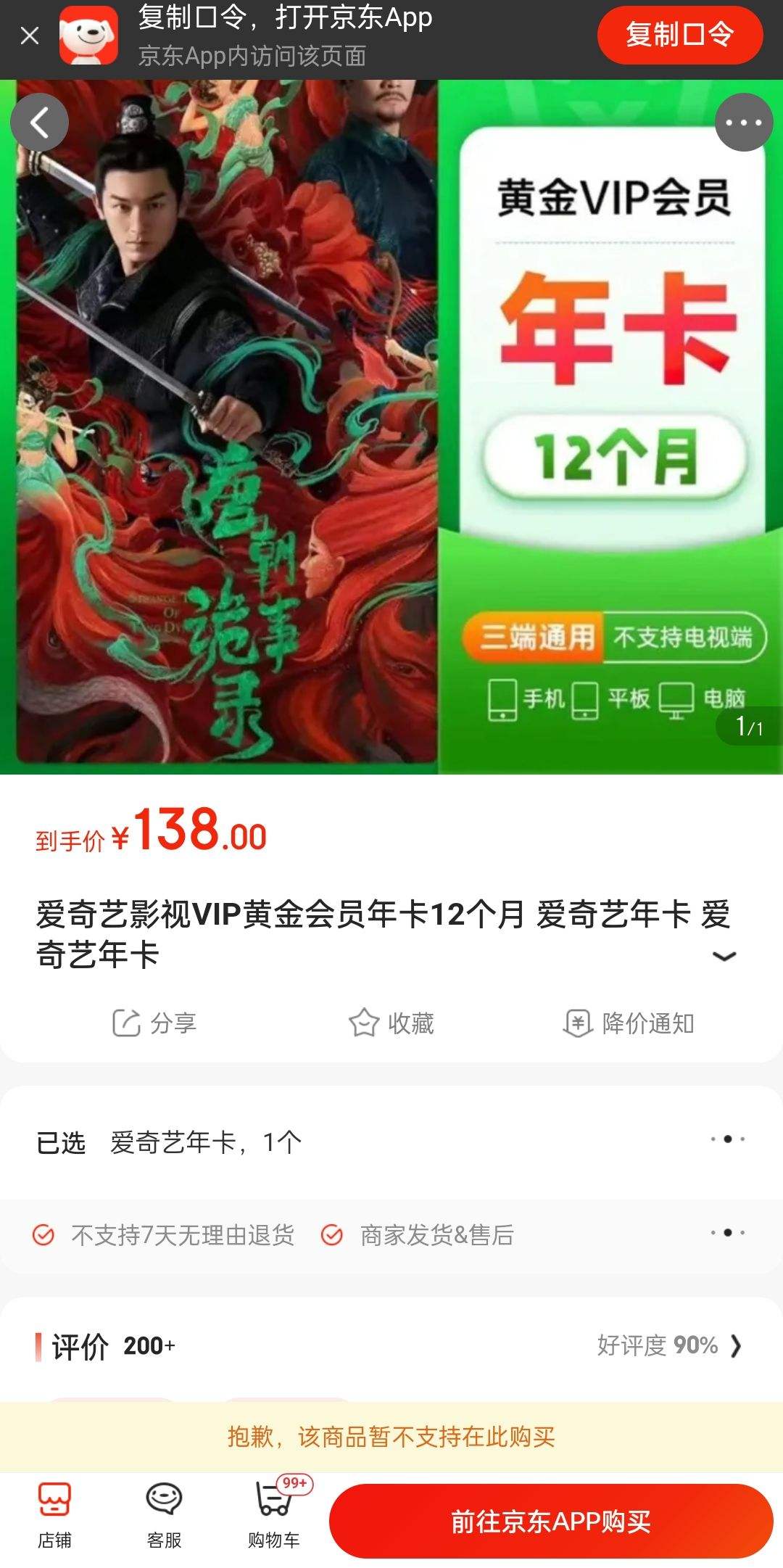Screen dimensions: 783x1568
Task: Expand the product title
Action: tap(724, 956)
